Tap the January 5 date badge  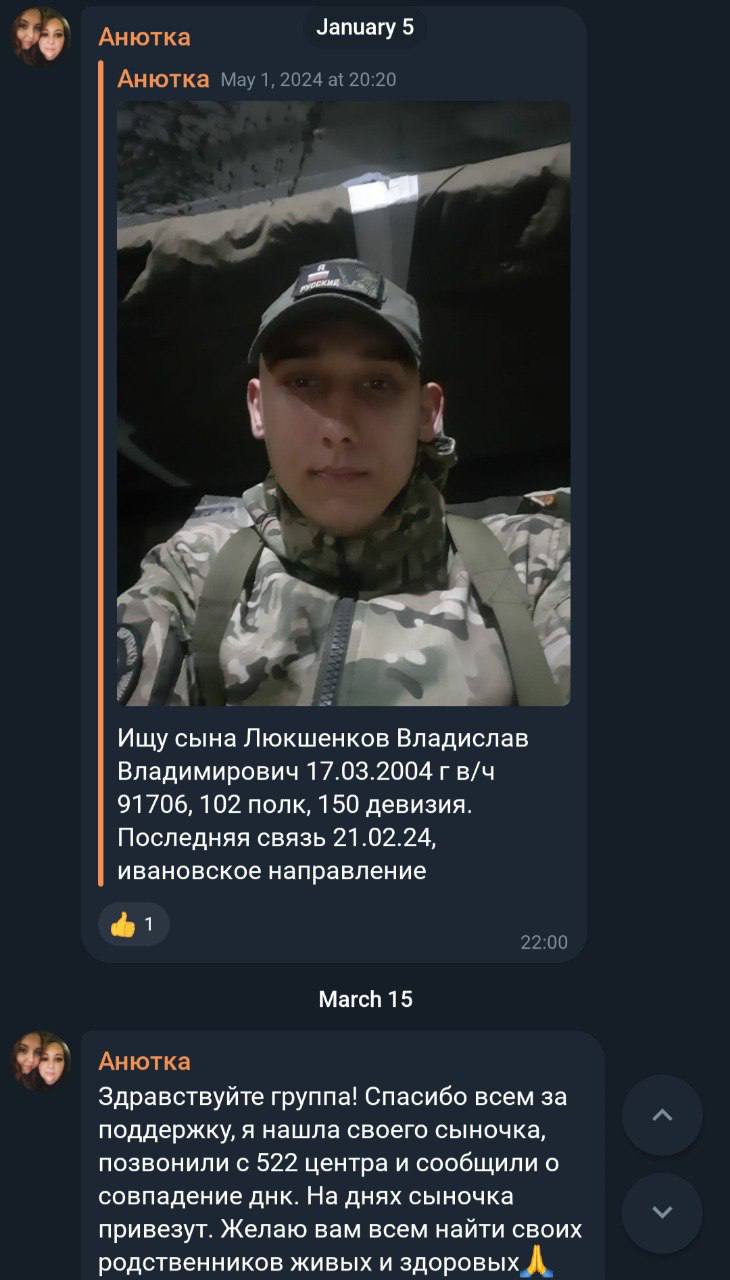point(364,28)
